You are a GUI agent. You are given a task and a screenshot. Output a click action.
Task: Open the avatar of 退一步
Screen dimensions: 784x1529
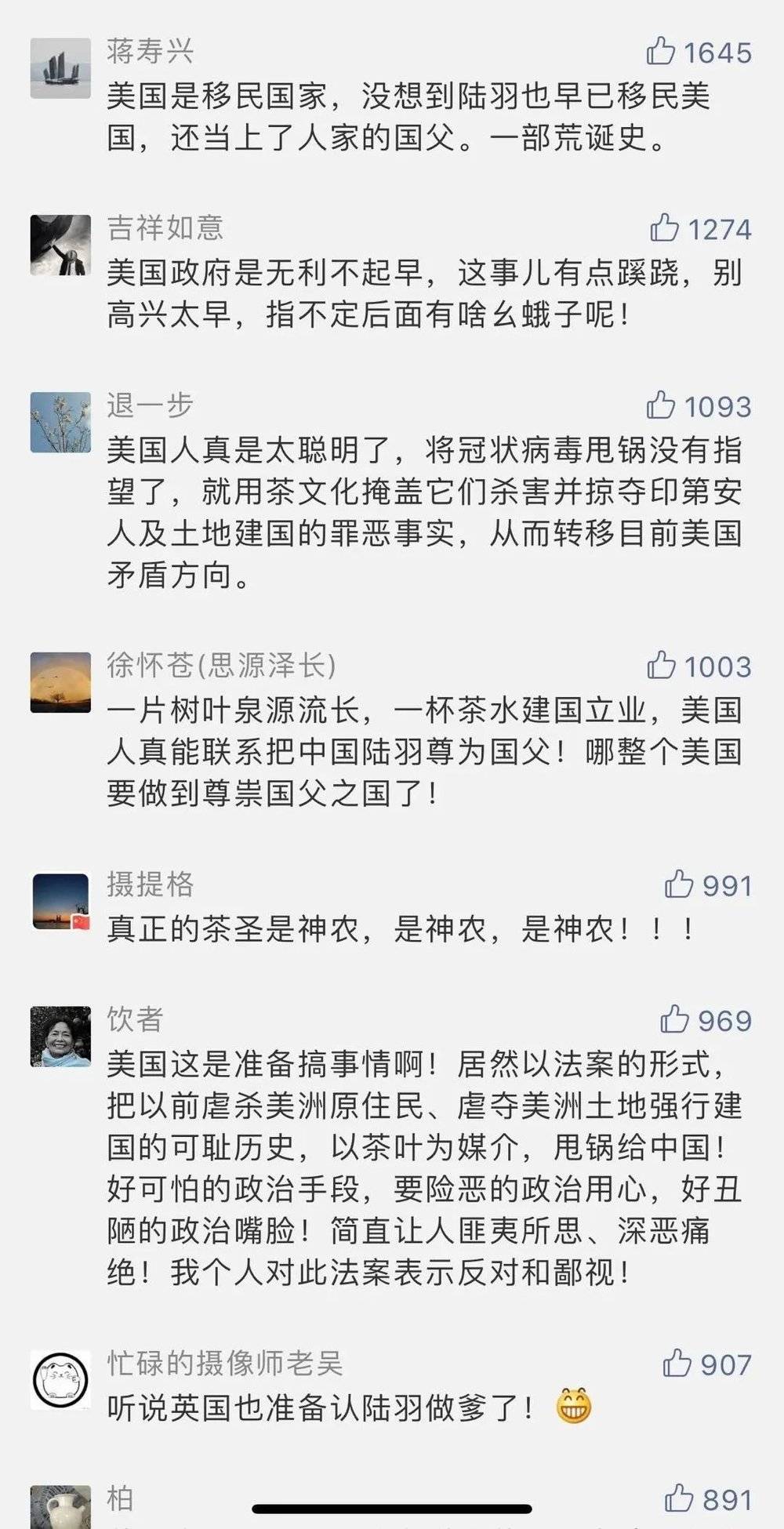[x=60, y=422]
